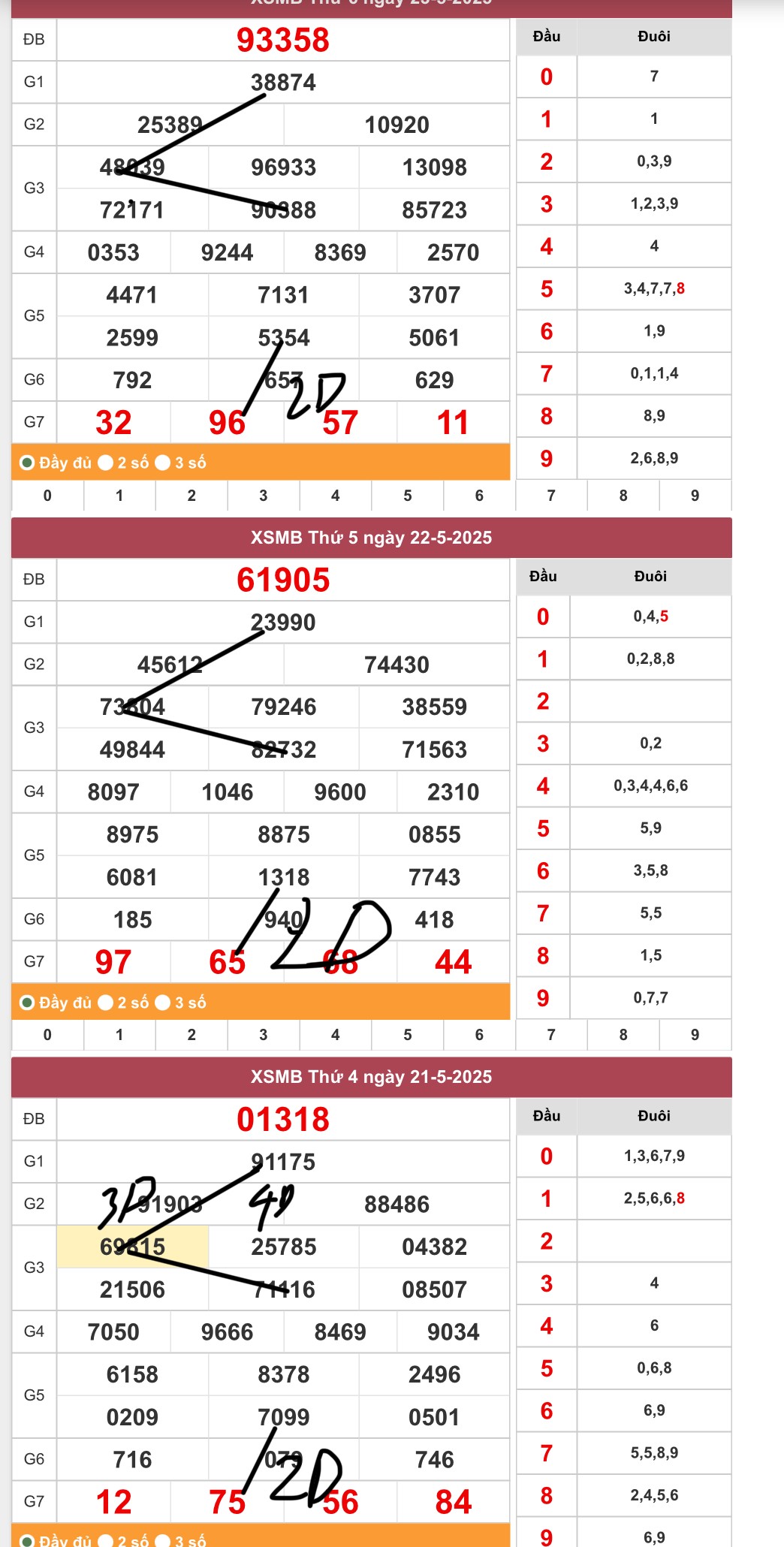This screenshot has width=784, height=1547.
Task: Tap digit 7 filter under 22-5-2025 results
Action: (x=551, y=1035)
